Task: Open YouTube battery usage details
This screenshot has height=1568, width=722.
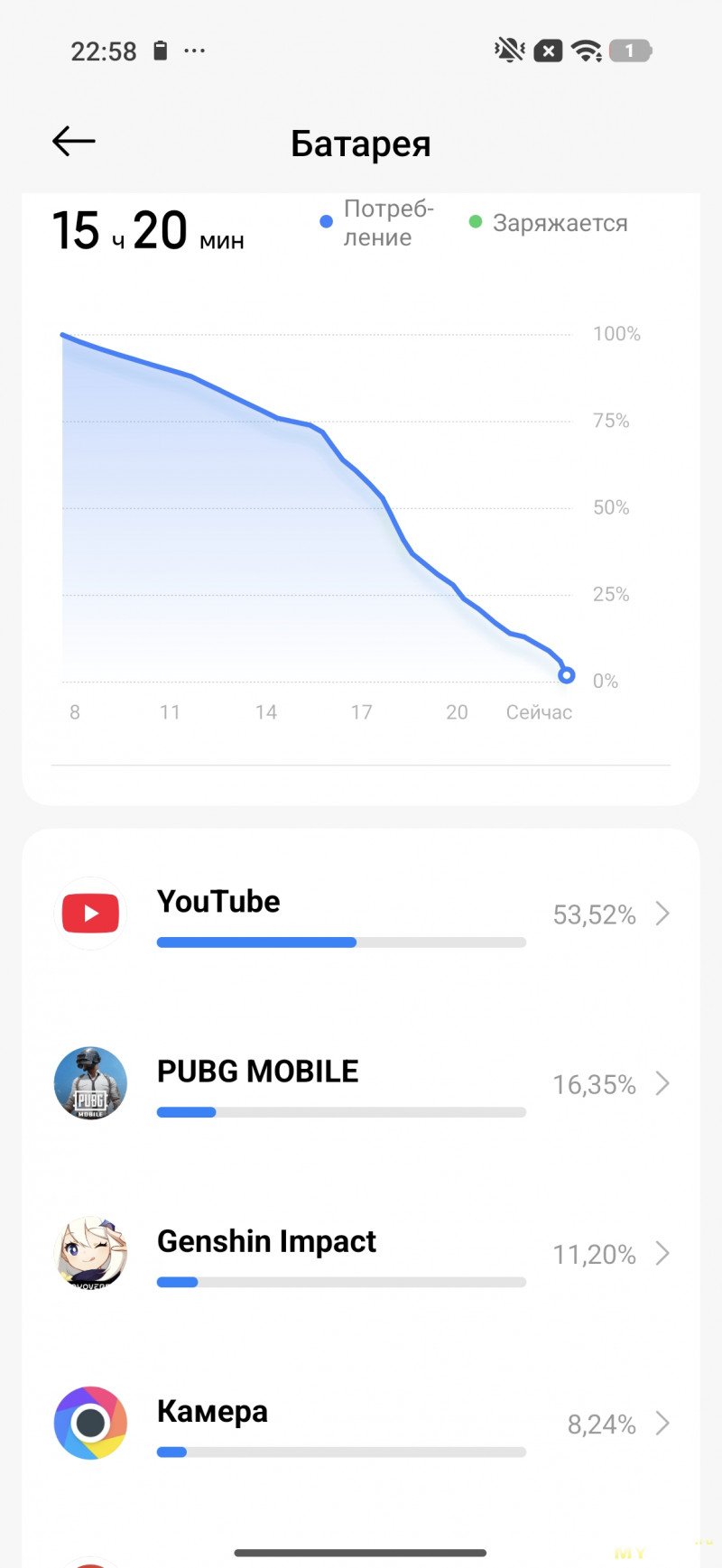Action: (361, 914)
